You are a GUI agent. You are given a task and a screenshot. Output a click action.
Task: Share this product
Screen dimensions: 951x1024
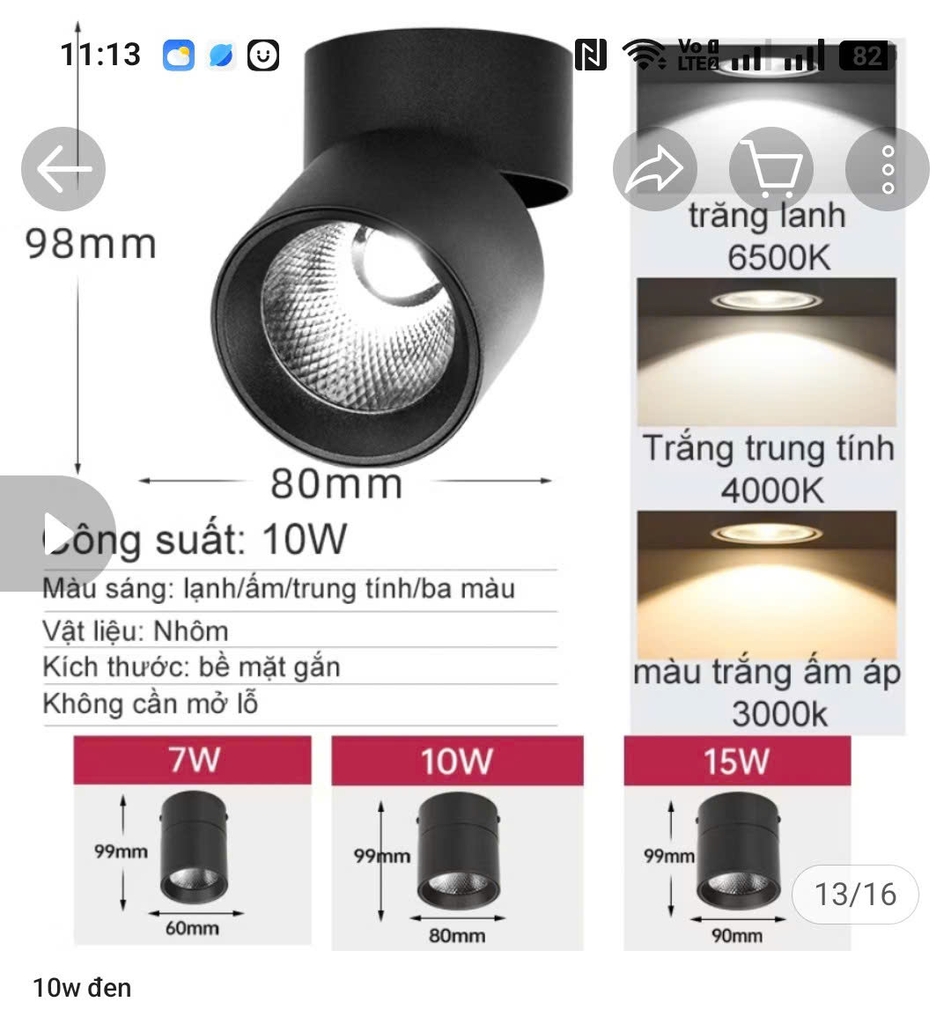pyautogui.click(x=654, y=169)
